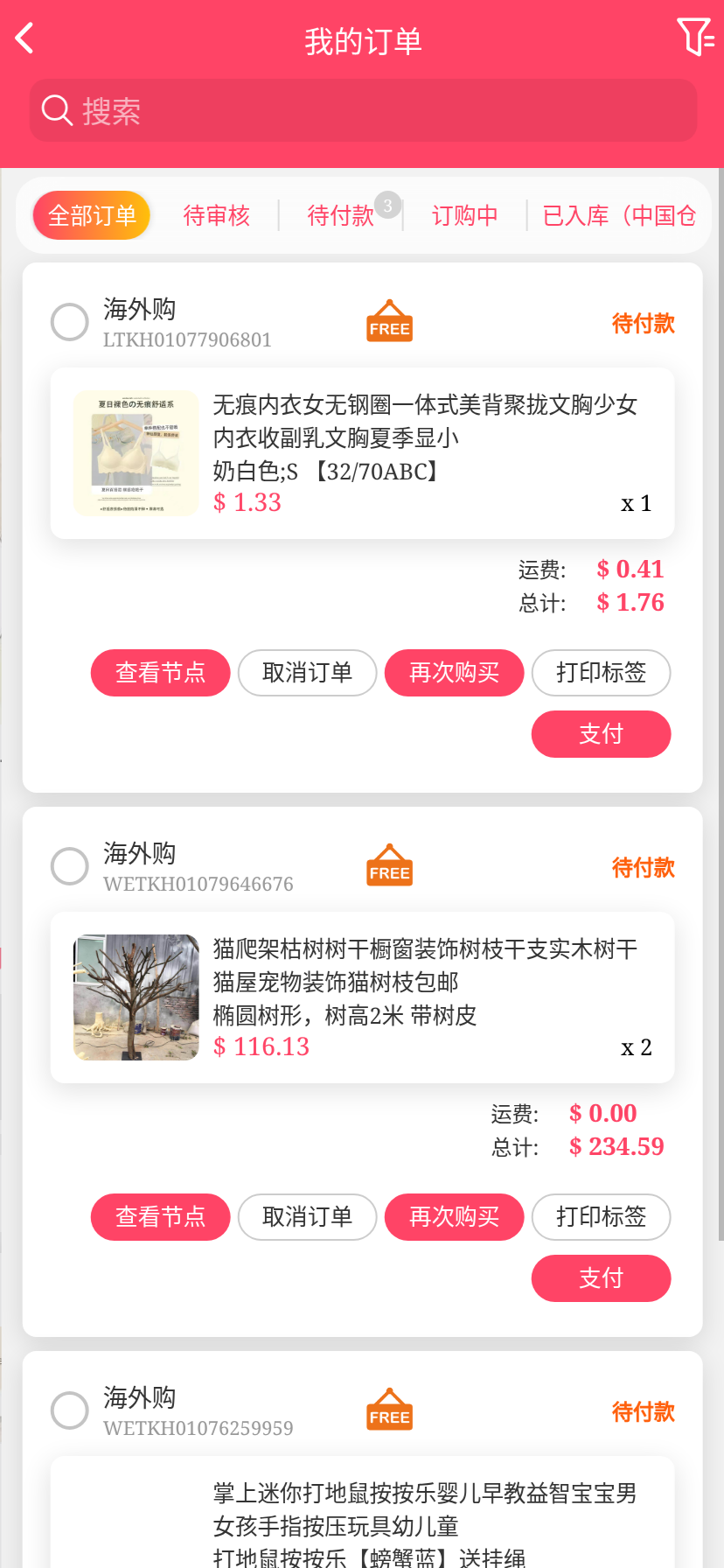Tap 再次购买 for order WETKH01079646676
This screenshot has width=724, height=1568.
pyautogui.click(x=454, y=1217)
